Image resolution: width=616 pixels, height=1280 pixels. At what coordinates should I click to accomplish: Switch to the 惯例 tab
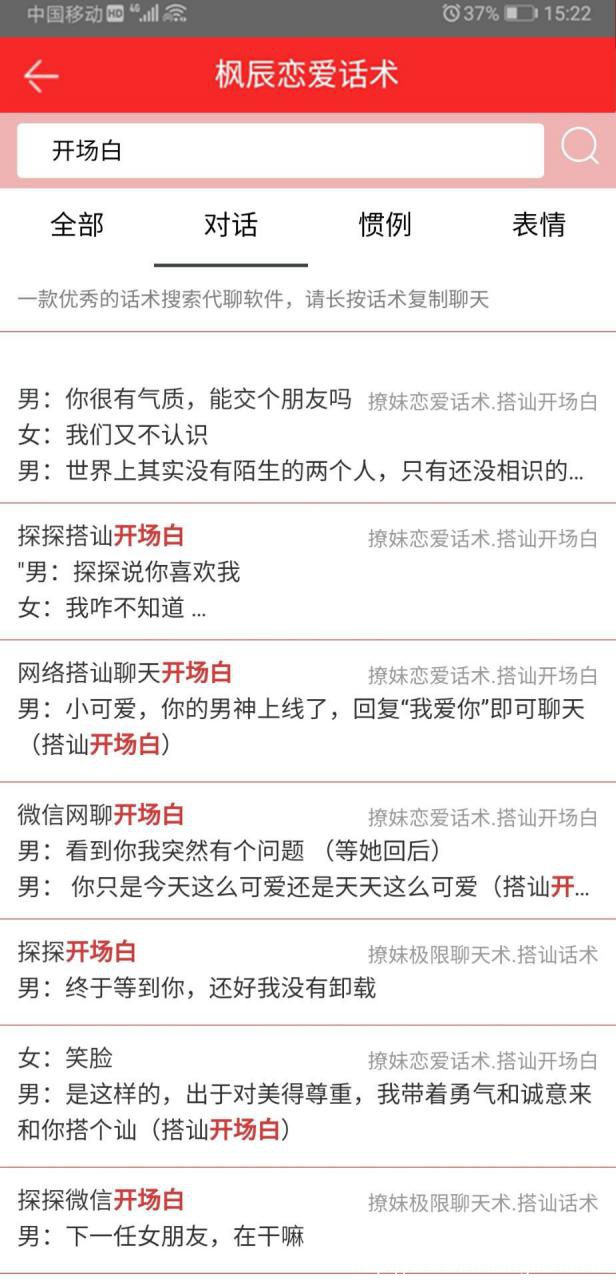pos(385,225)
